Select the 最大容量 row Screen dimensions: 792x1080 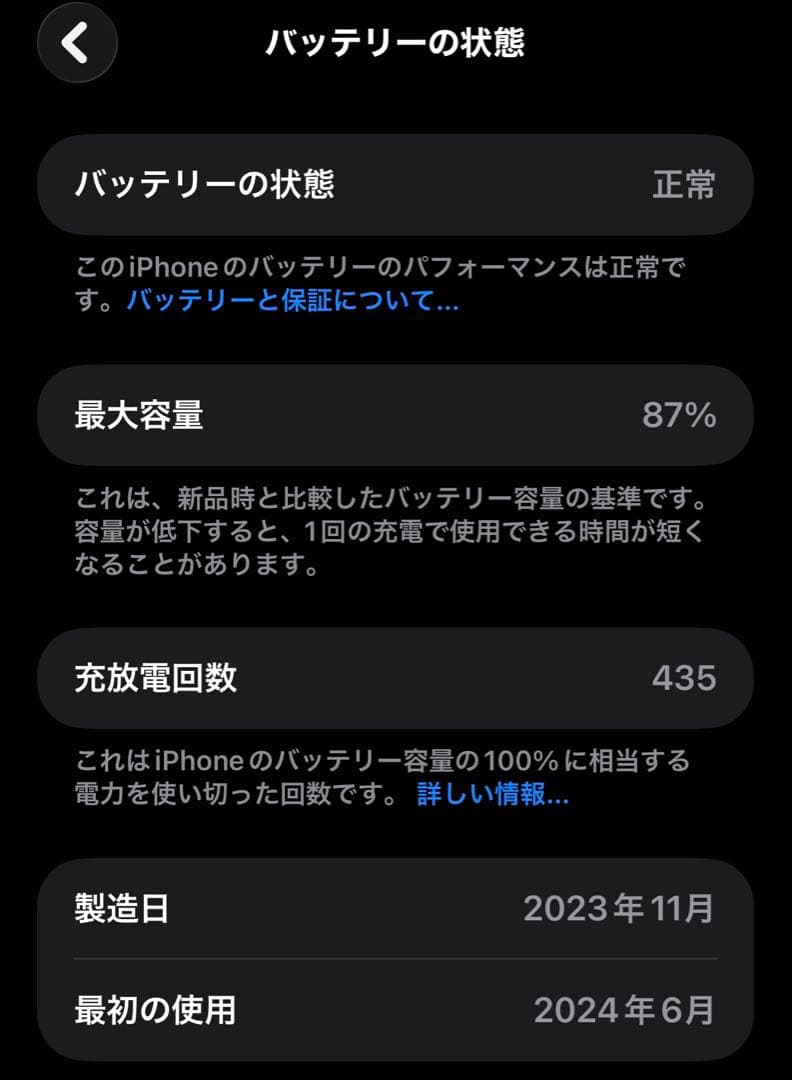[396, 415]
